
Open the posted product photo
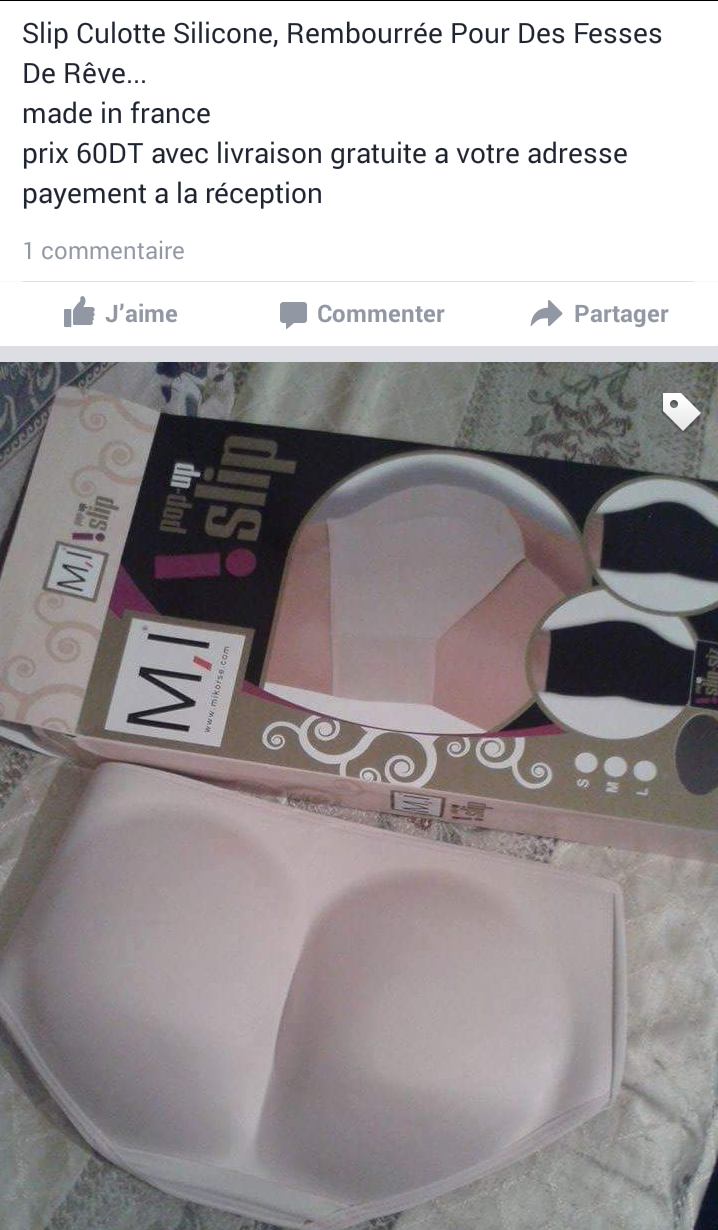click(x=359, y=800)
